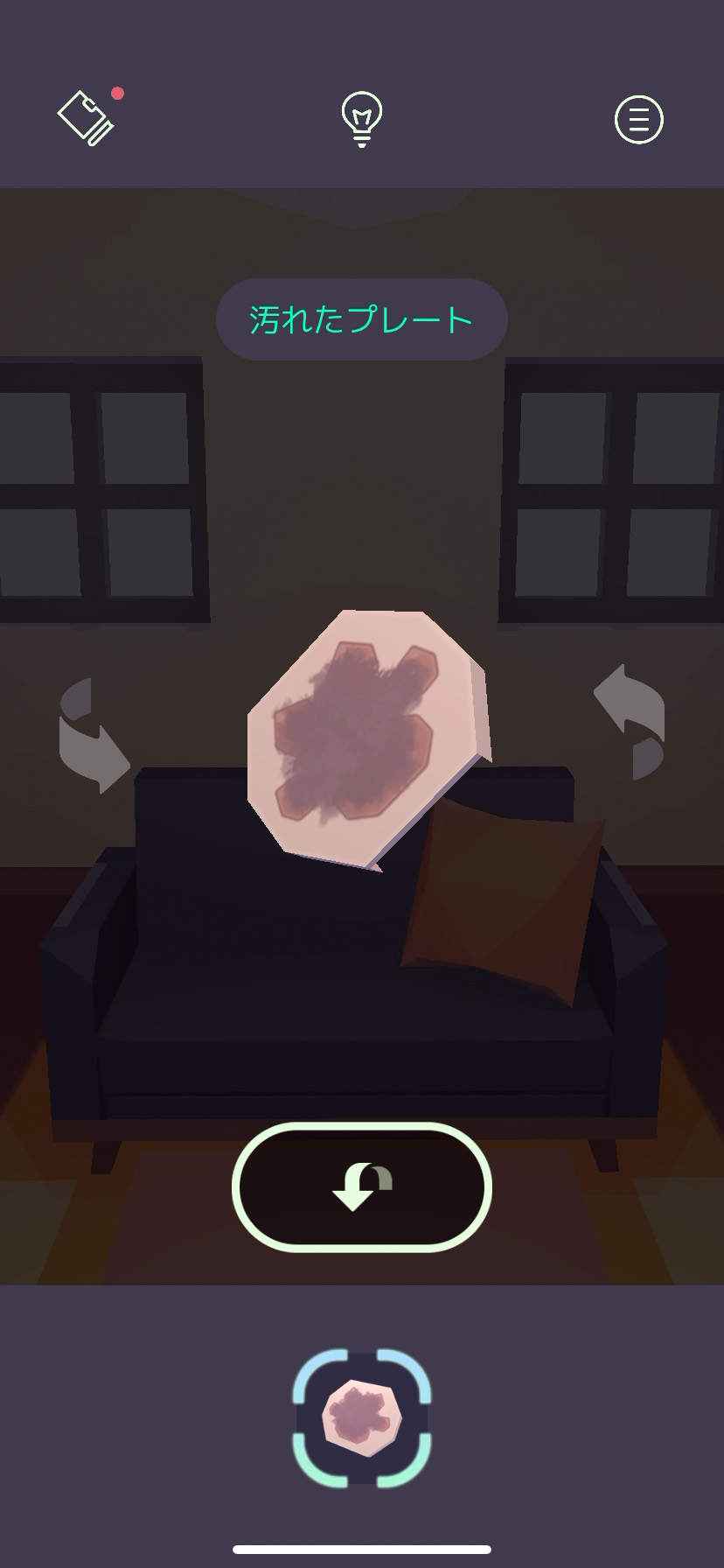Tap the return arrow button
This screenshot has width=724, height=1568.
click(361, 1186)
